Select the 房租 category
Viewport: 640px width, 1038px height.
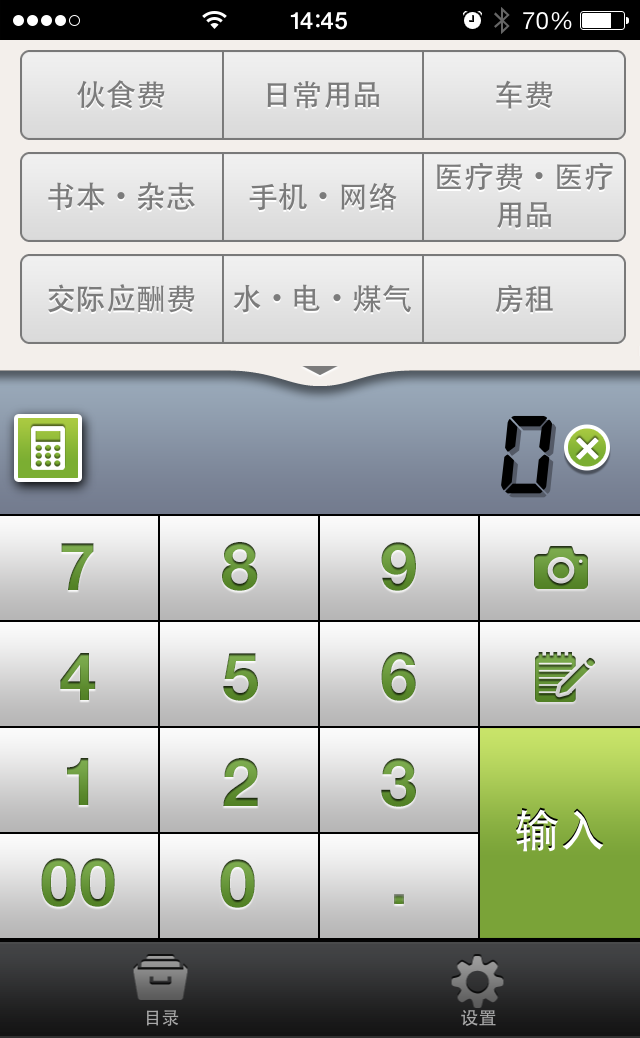coord(524,299)
